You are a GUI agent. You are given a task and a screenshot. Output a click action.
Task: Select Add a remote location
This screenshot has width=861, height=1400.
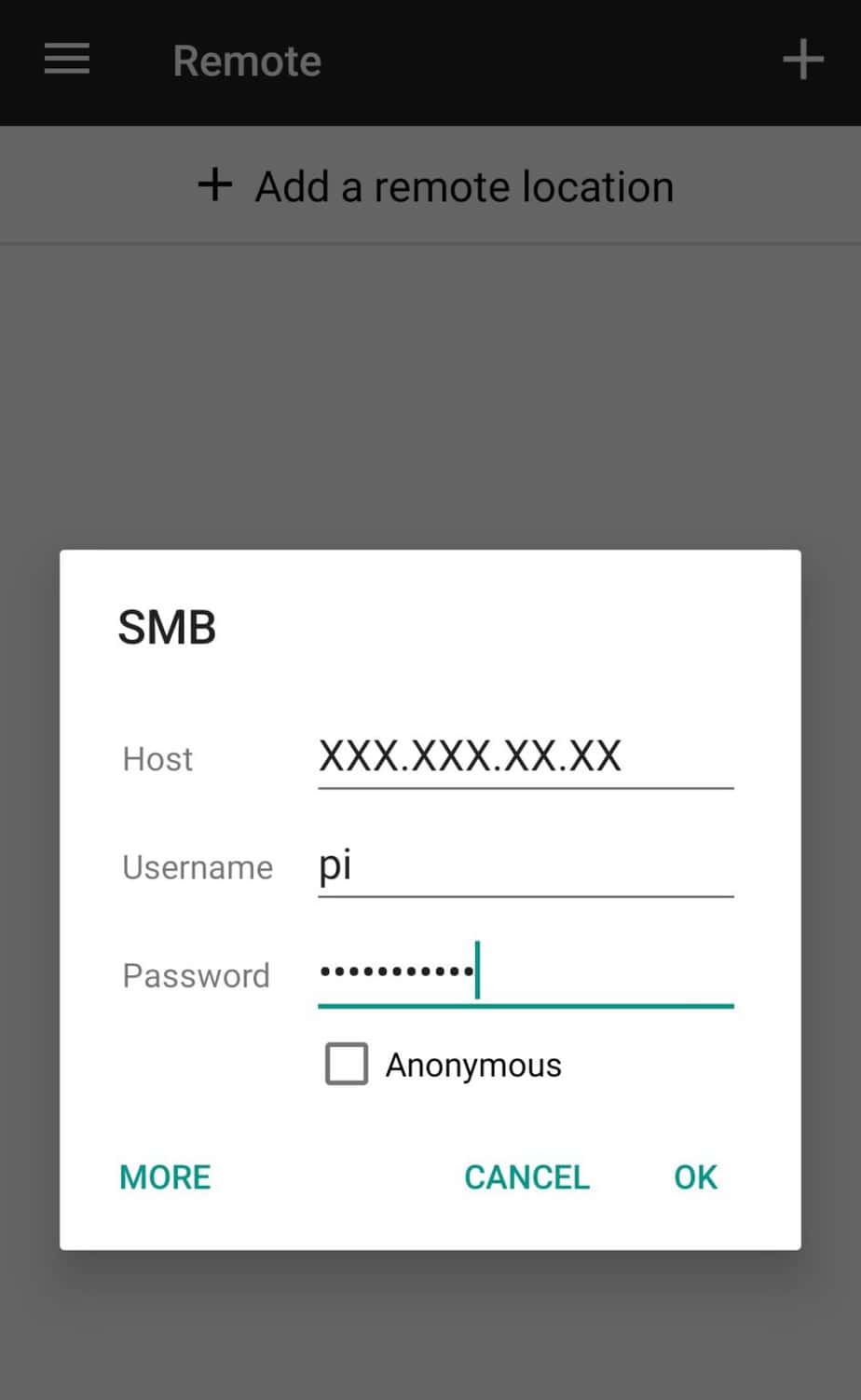pyautogui.click(x=435, y=186)
